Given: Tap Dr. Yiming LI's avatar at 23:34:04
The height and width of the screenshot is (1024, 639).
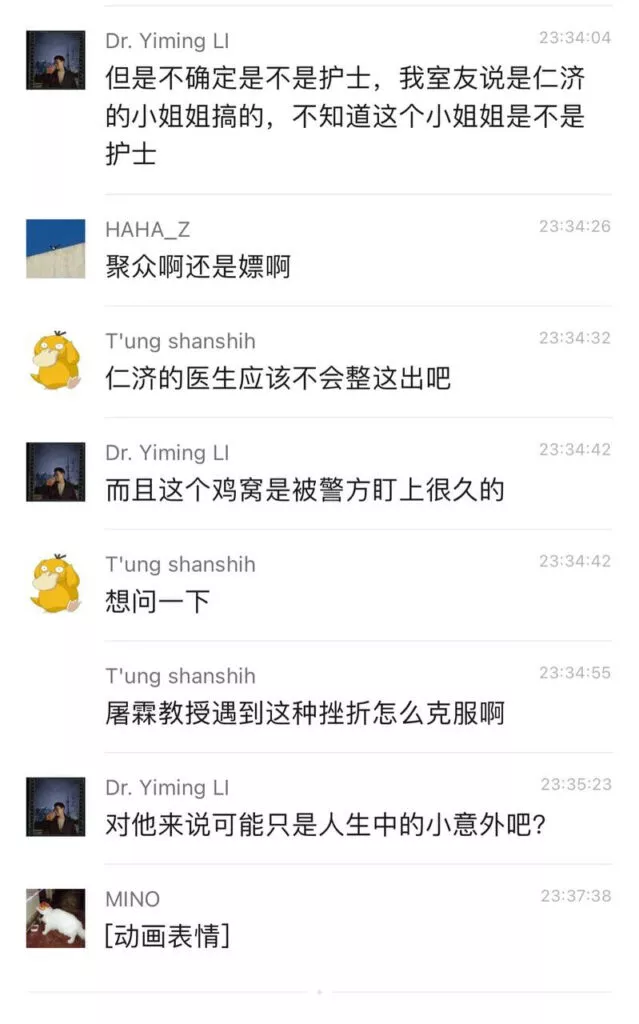Looking at the screenshot, I should tap(55, 60).
